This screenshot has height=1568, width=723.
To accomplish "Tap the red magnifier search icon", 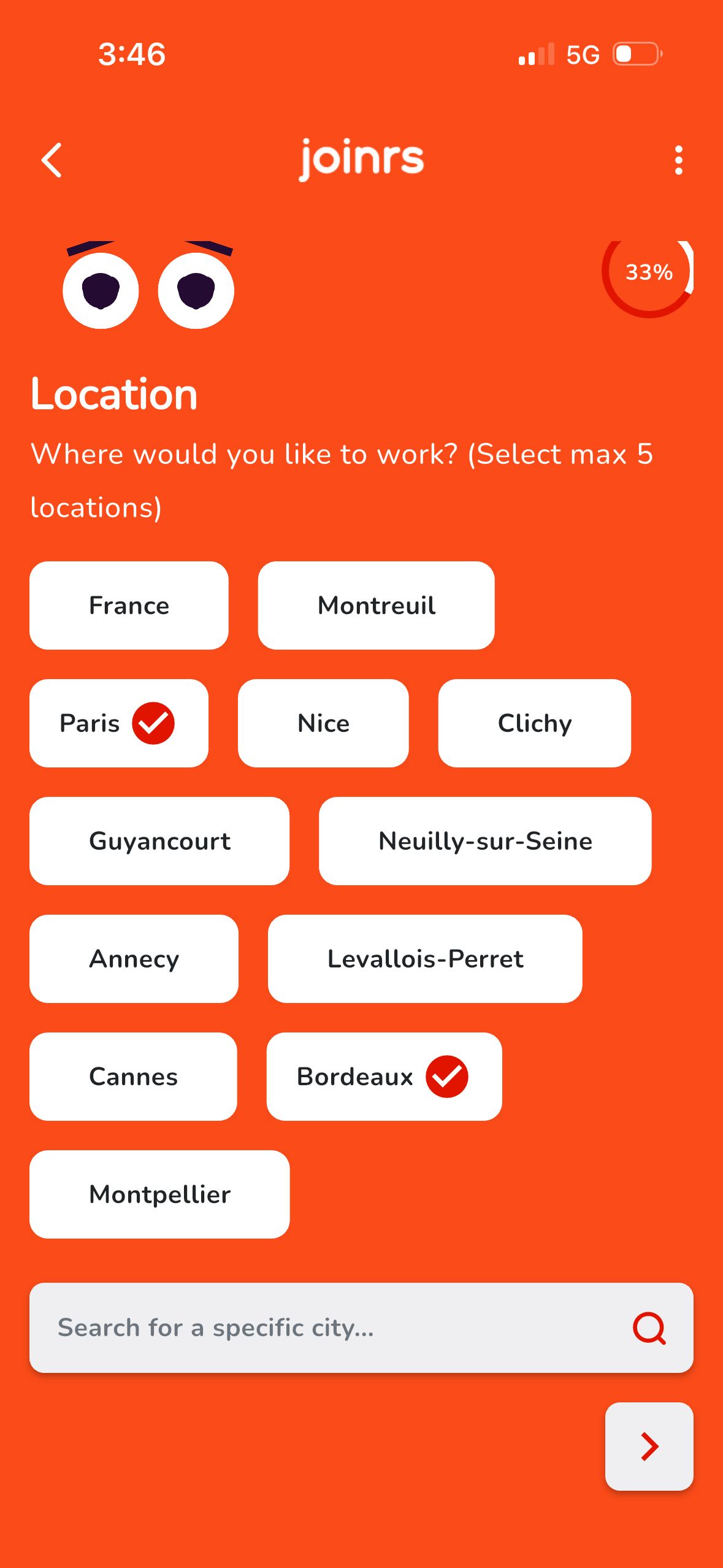I will point(649,1328).
